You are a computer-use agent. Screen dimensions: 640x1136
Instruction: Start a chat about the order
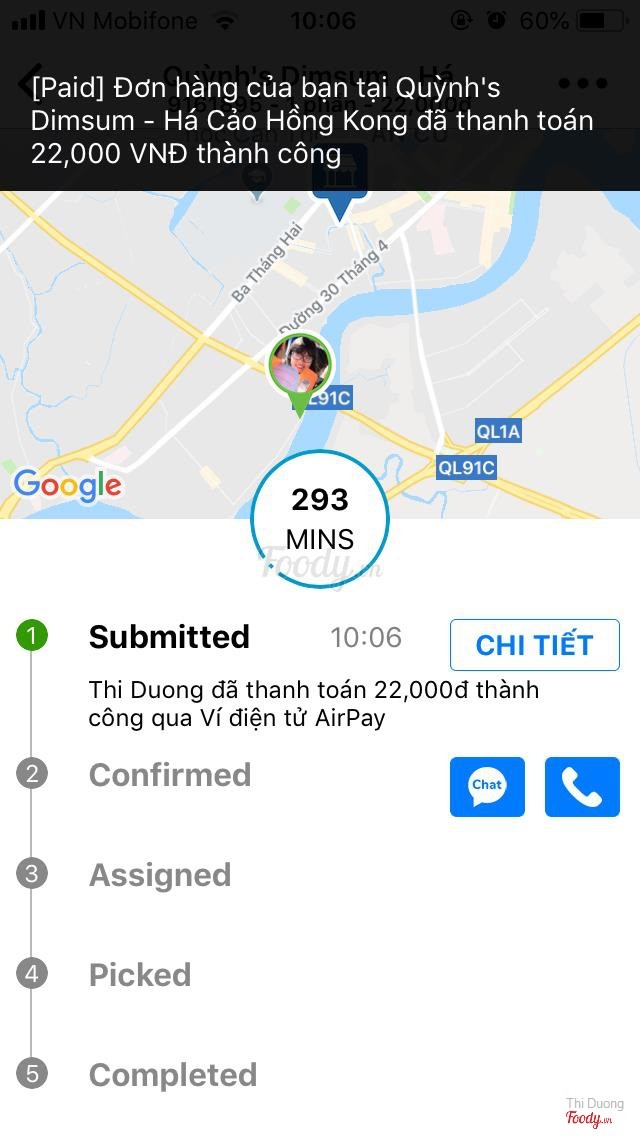[x=487, y=787]
